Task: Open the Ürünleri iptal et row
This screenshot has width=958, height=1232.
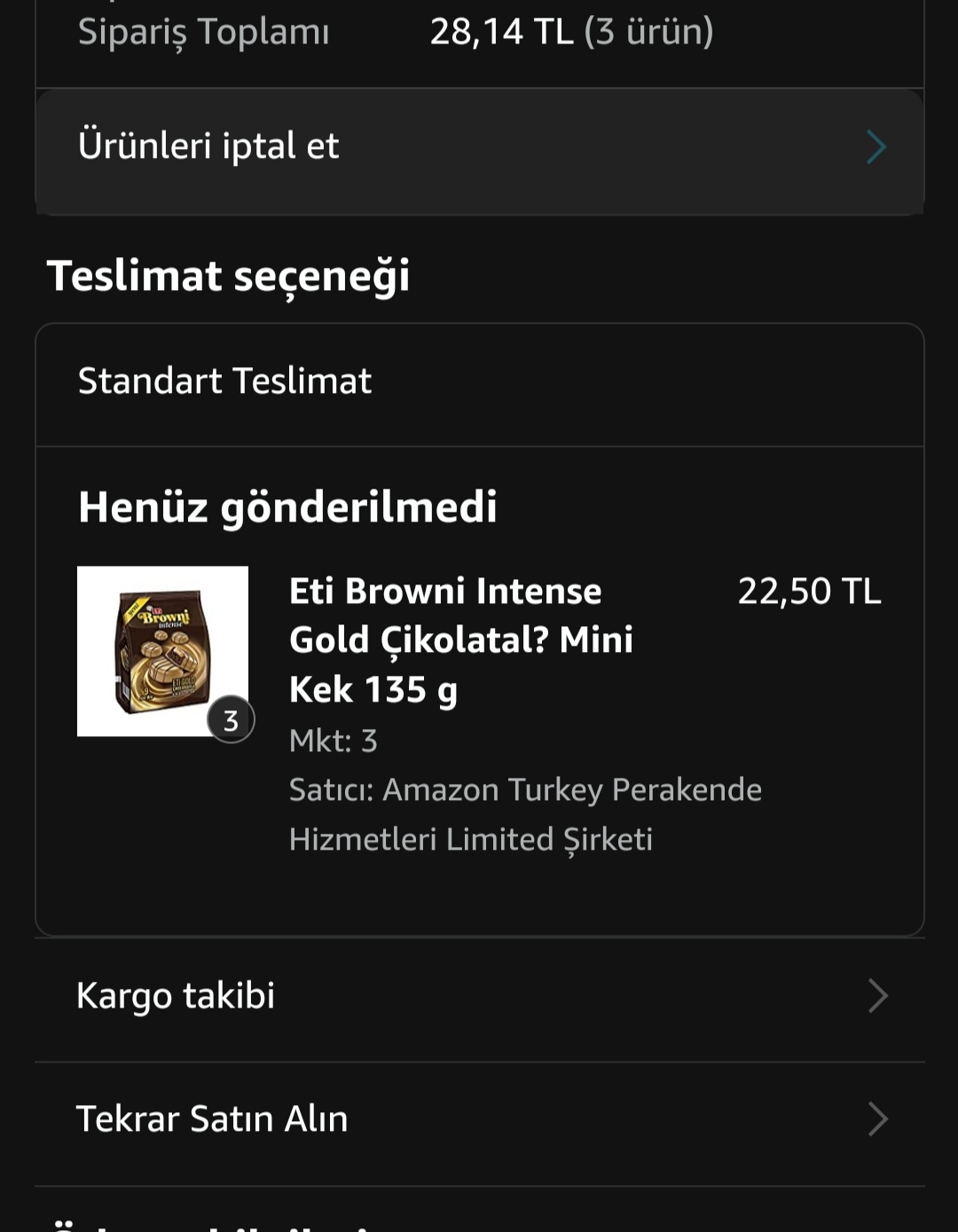Action: click(x=479, y=148)
